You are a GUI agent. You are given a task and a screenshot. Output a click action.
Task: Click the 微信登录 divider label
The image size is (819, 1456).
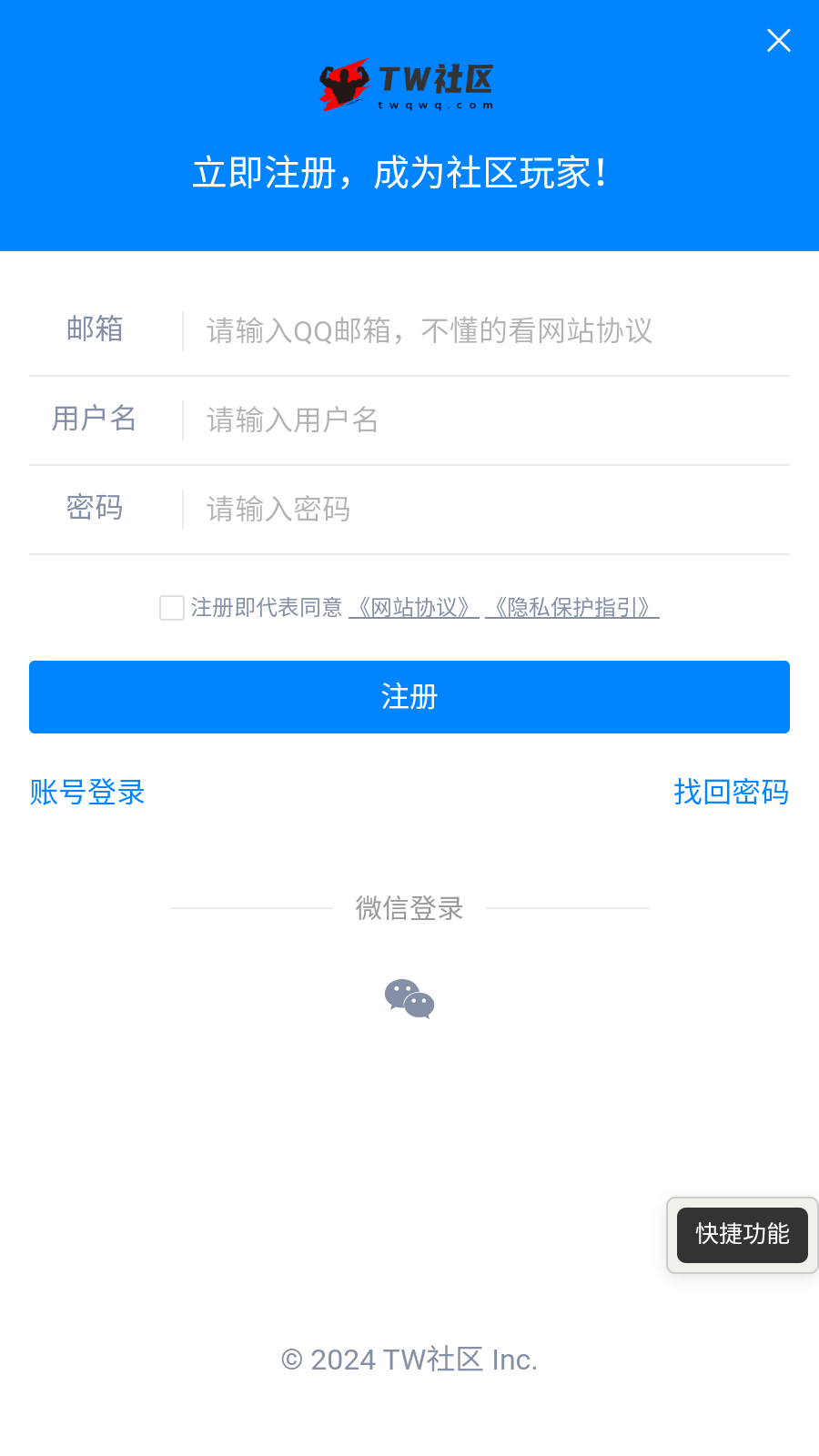(x=409, y=907)
